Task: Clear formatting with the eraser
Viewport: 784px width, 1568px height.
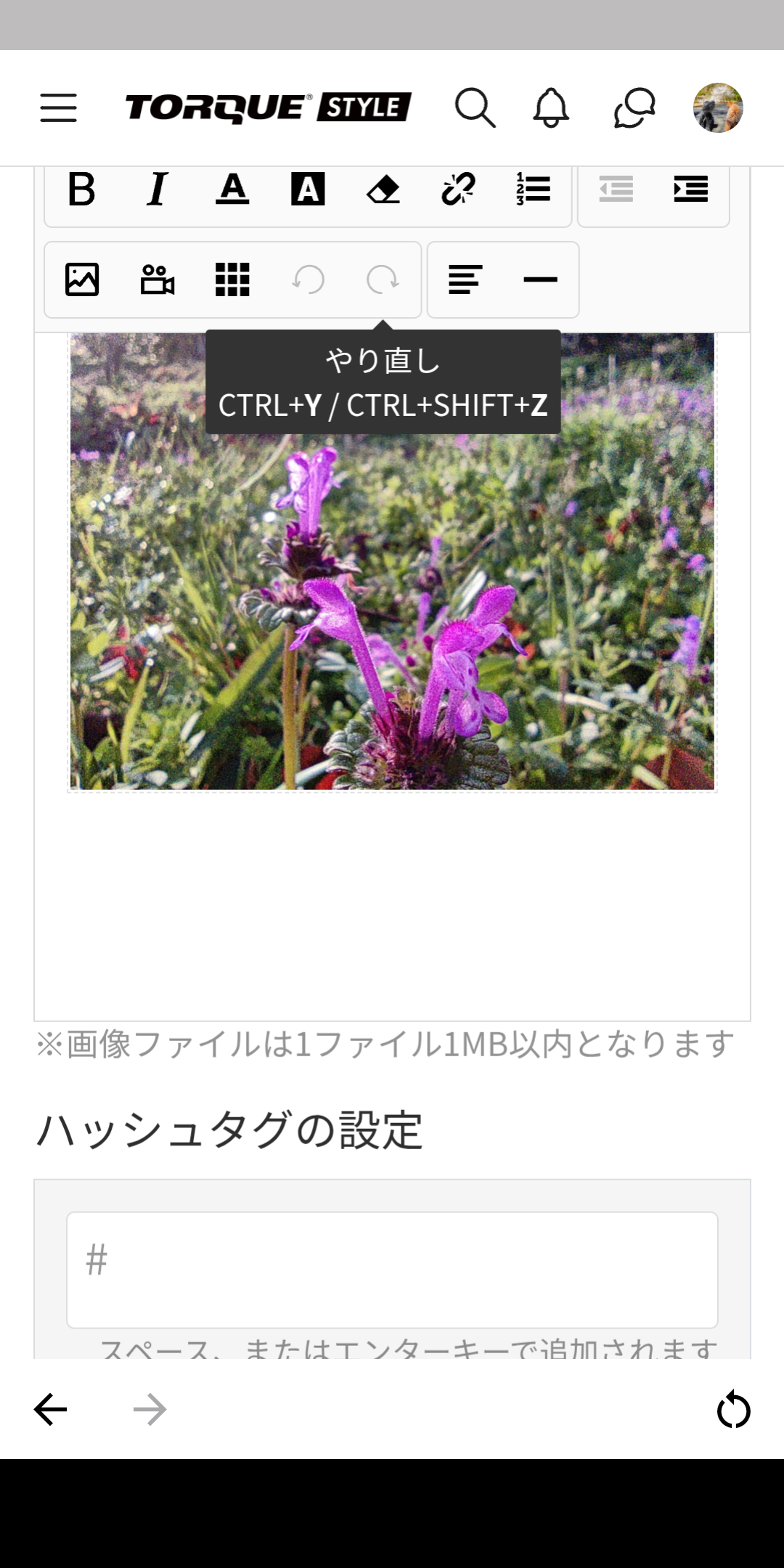Action: (383, 190)
